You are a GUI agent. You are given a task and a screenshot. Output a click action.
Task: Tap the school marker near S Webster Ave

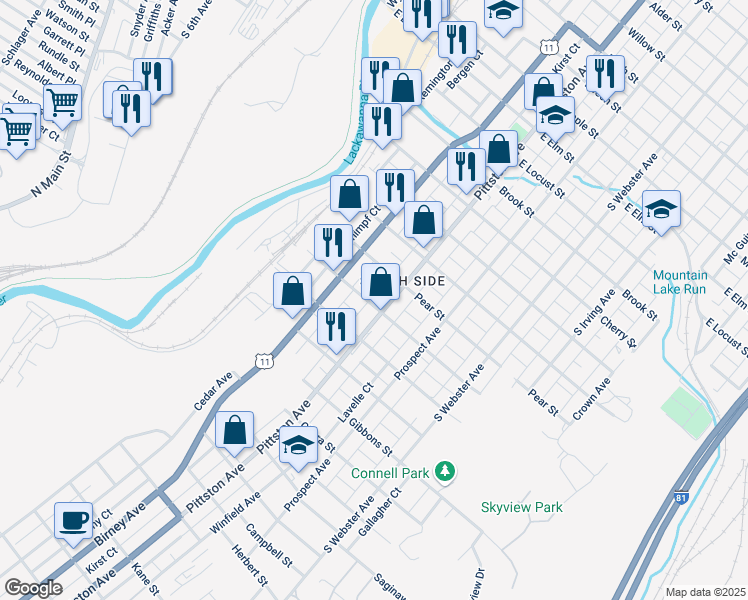[x=661, y=209]
